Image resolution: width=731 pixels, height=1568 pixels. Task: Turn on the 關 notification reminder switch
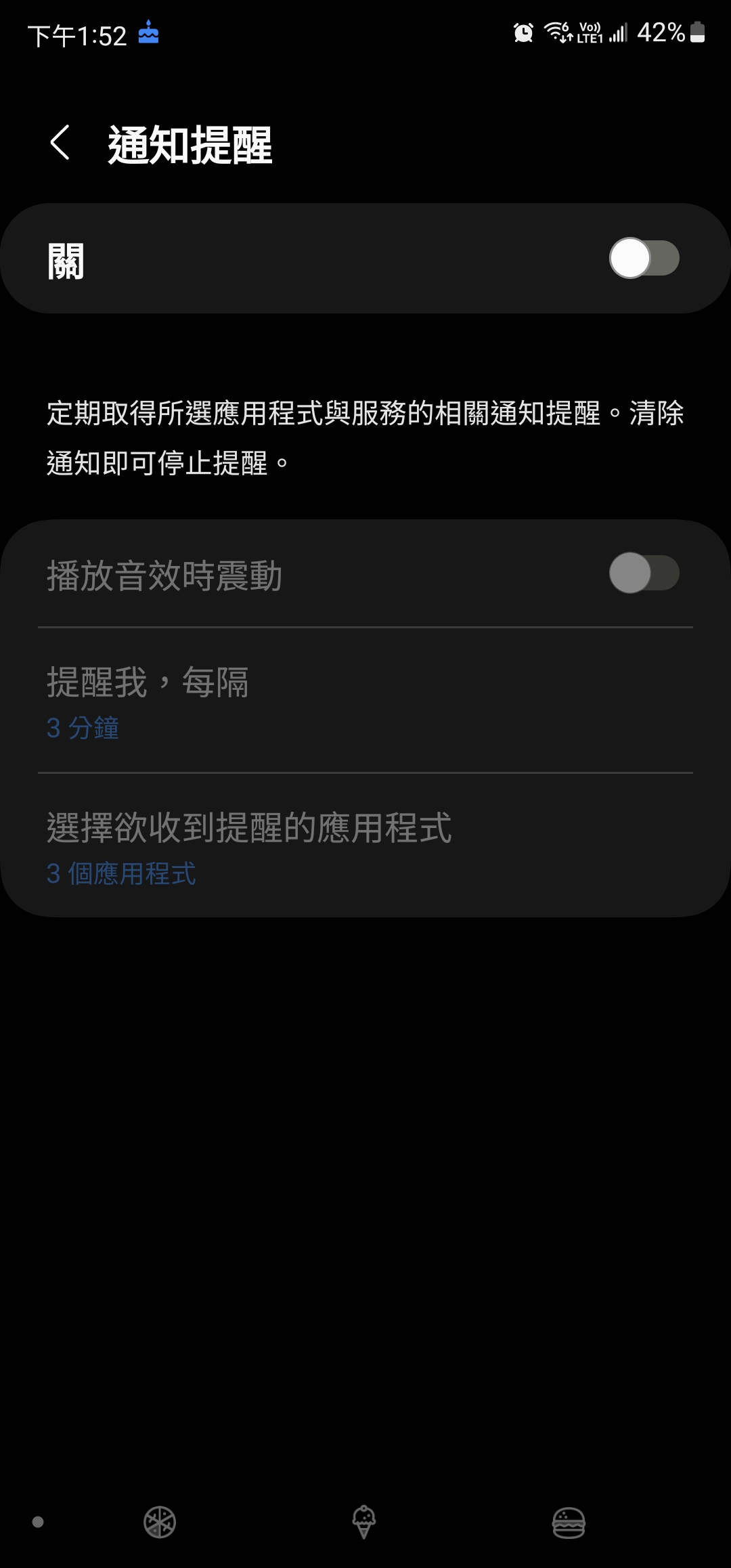point(644,258)
